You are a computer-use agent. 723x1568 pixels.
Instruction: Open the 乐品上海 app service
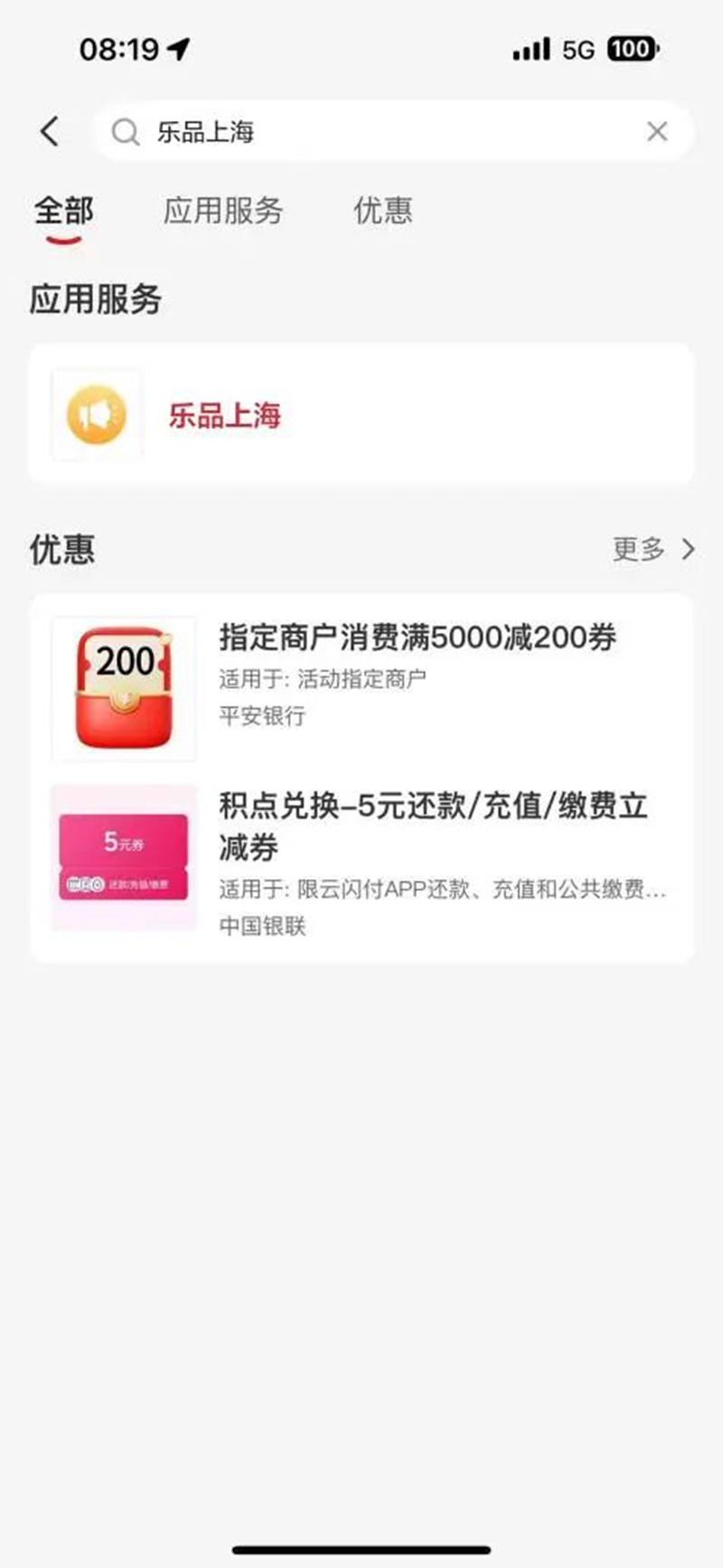coord(361,415)
